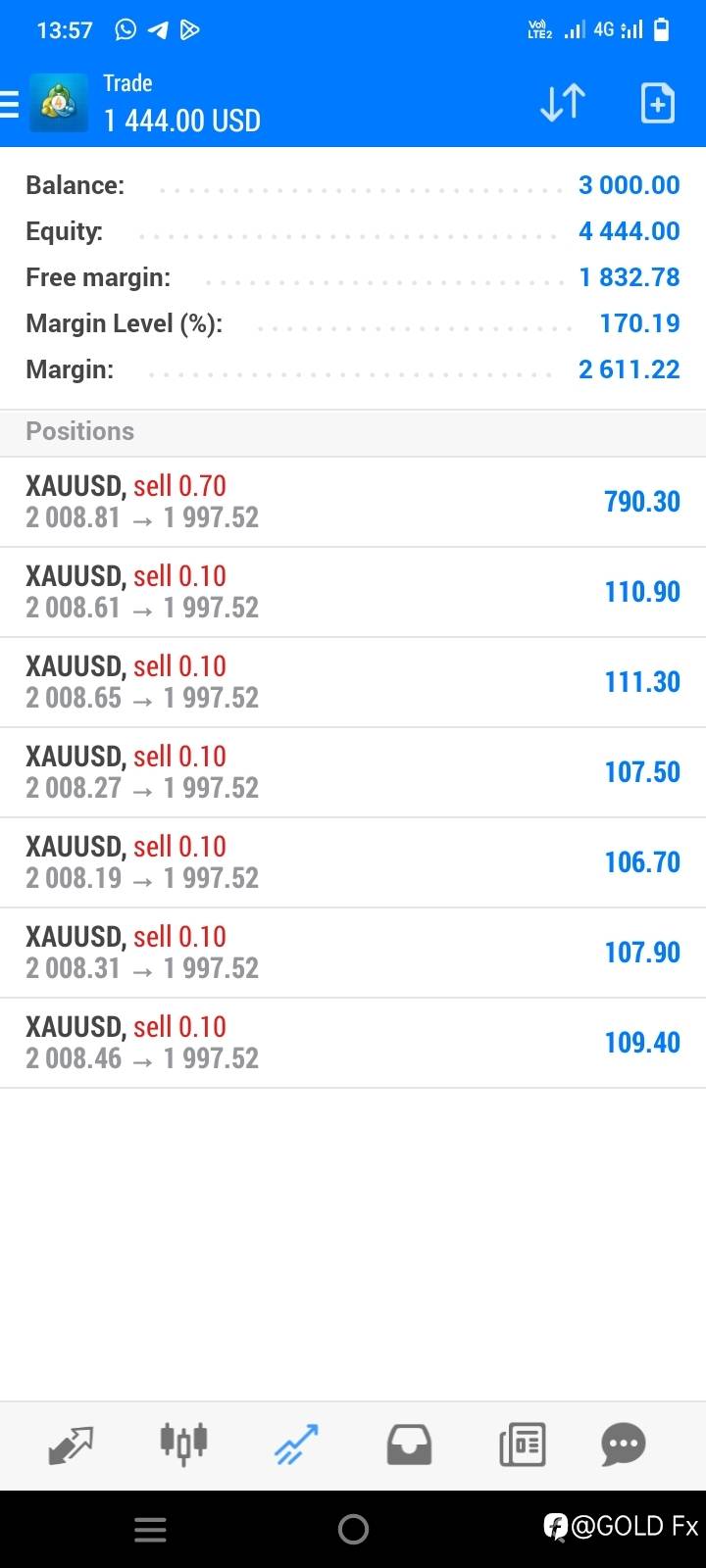Screen dimensions: 706x1568
Task: Switch to the Chart candlestick tab
Action: click(x=183, y=1445)
